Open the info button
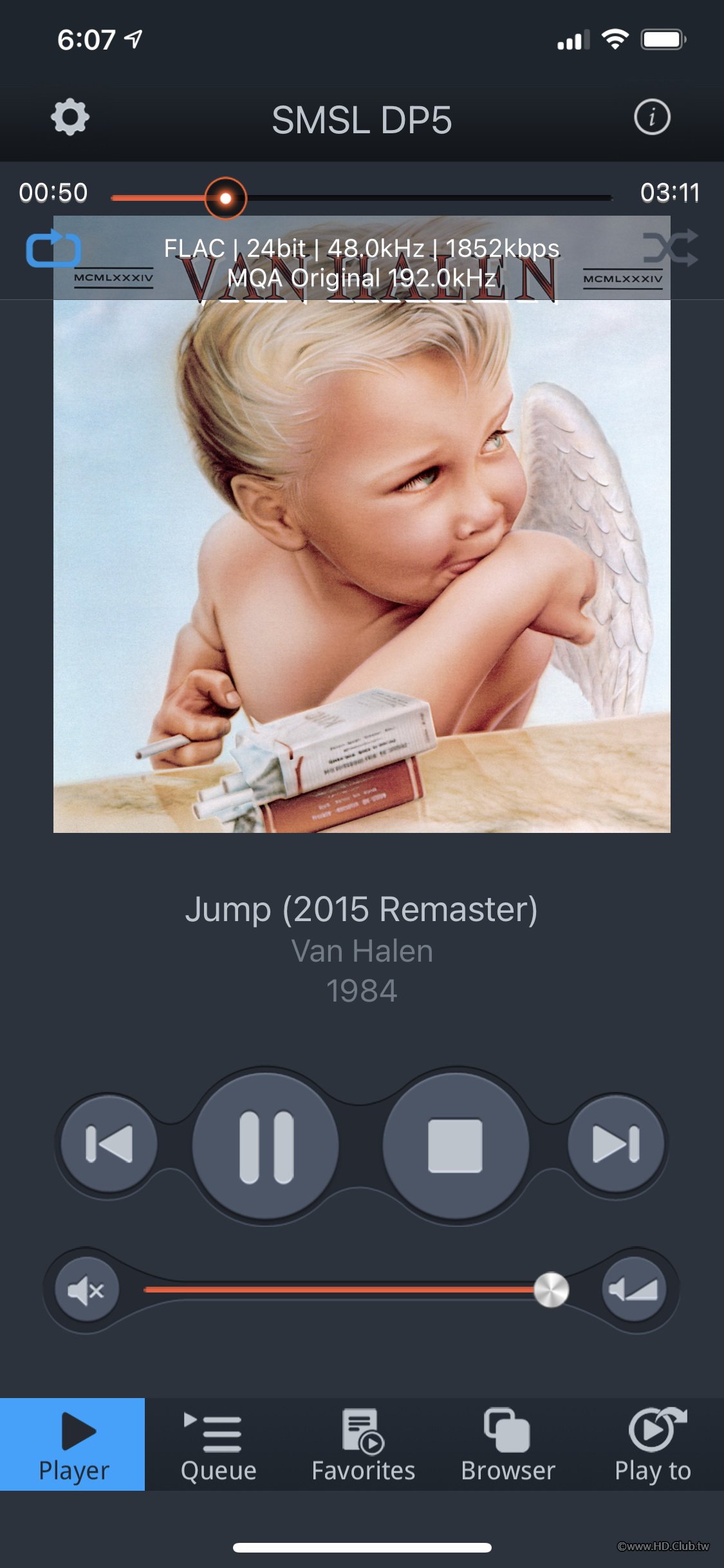 [652, 117]
